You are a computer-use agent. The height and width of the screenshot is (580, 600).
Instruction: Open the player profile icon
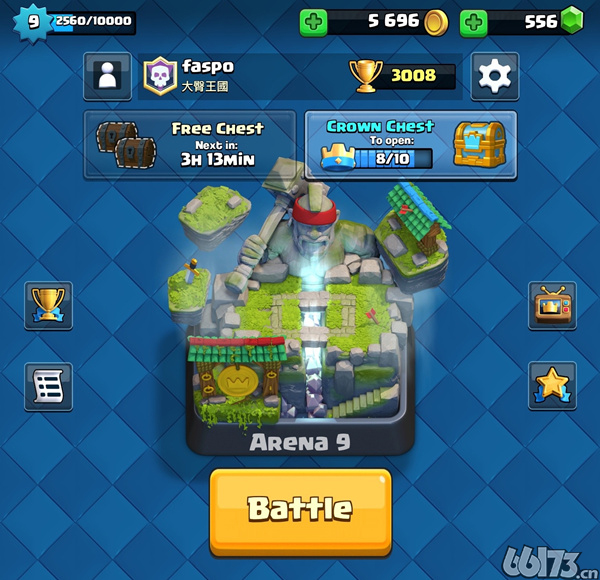click(109, 76)
